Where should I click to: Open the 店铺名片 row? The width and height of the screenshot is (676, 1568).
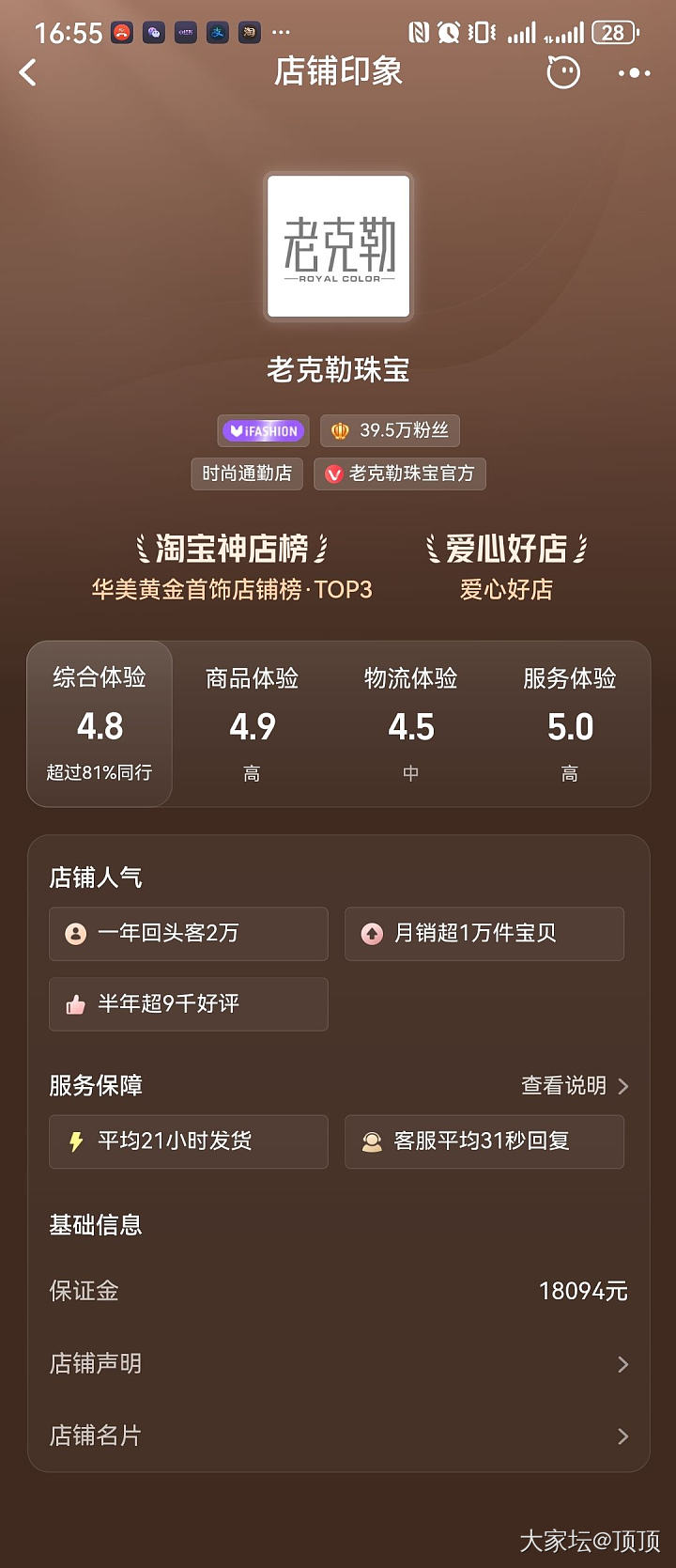(x=338, y=1436)
